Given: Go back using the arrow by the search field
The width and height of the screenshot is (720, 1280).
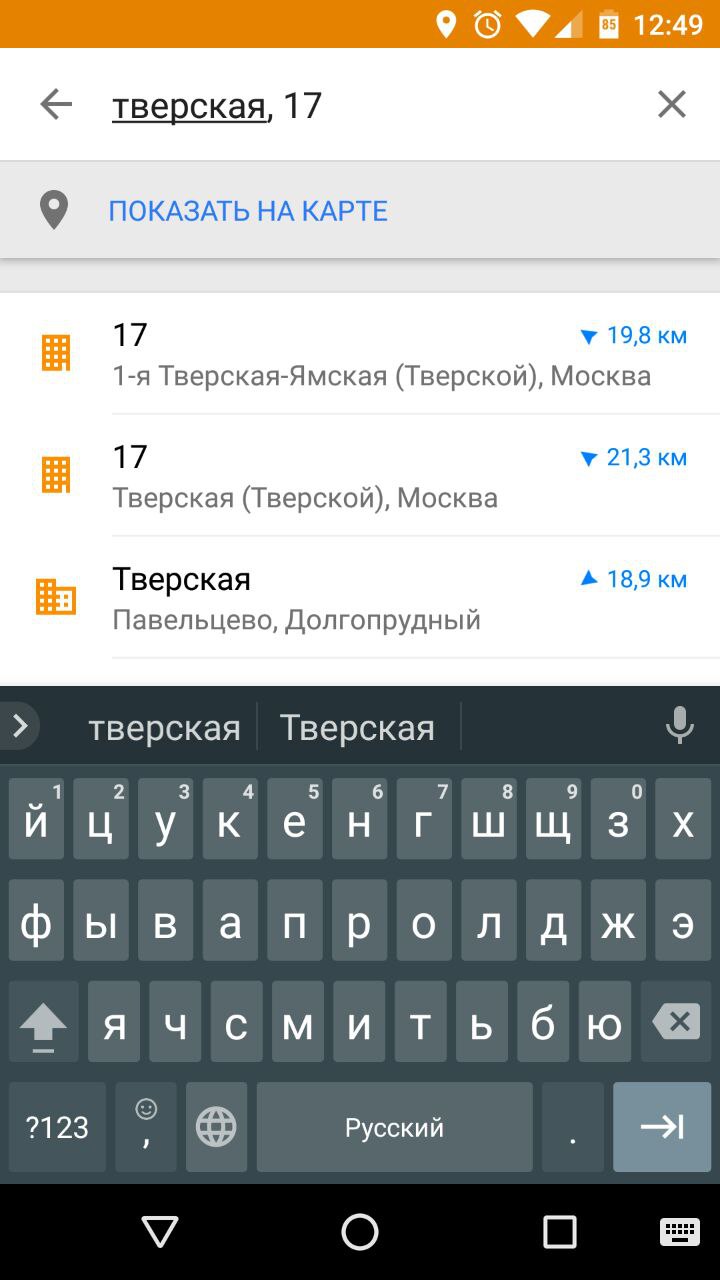Looking at the screenshot, I should [56, 104].
